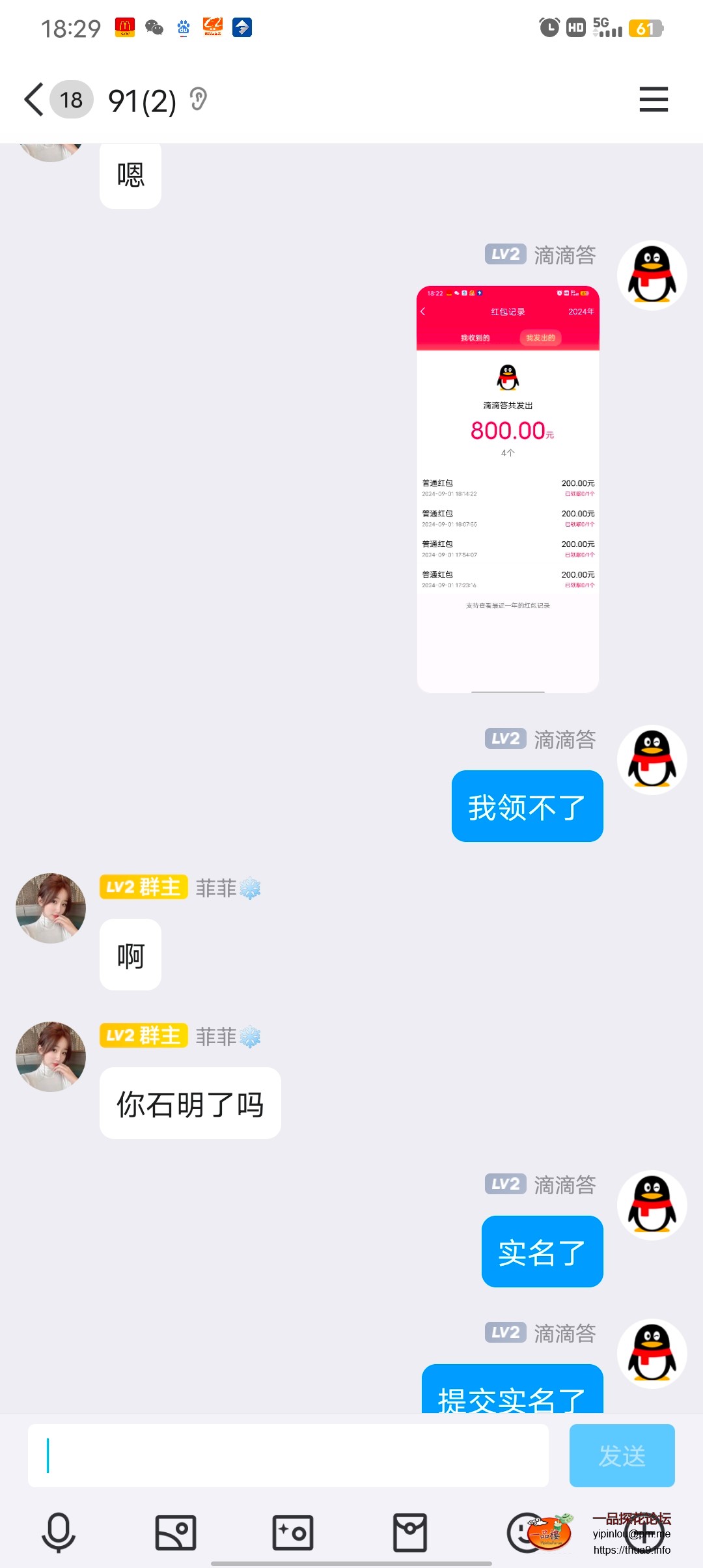Select the 你石明了吗 message from 菲菲
Viewport: 703px width, 1568px height.
click(190, 1102)
